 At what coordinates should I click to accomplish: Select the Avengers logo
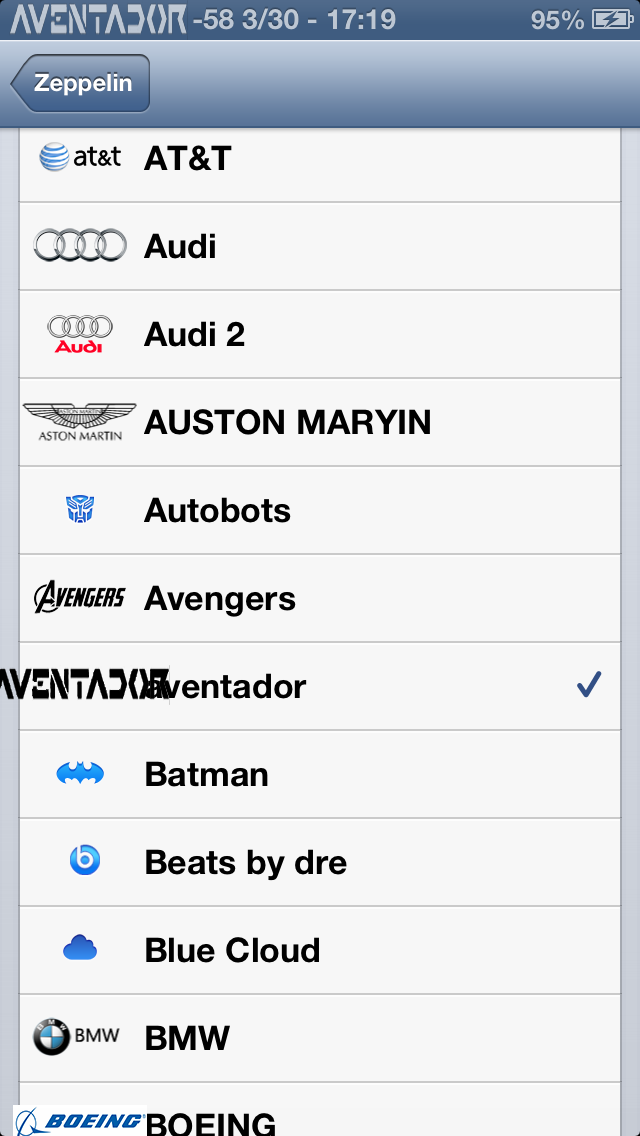tap(320, 598)
